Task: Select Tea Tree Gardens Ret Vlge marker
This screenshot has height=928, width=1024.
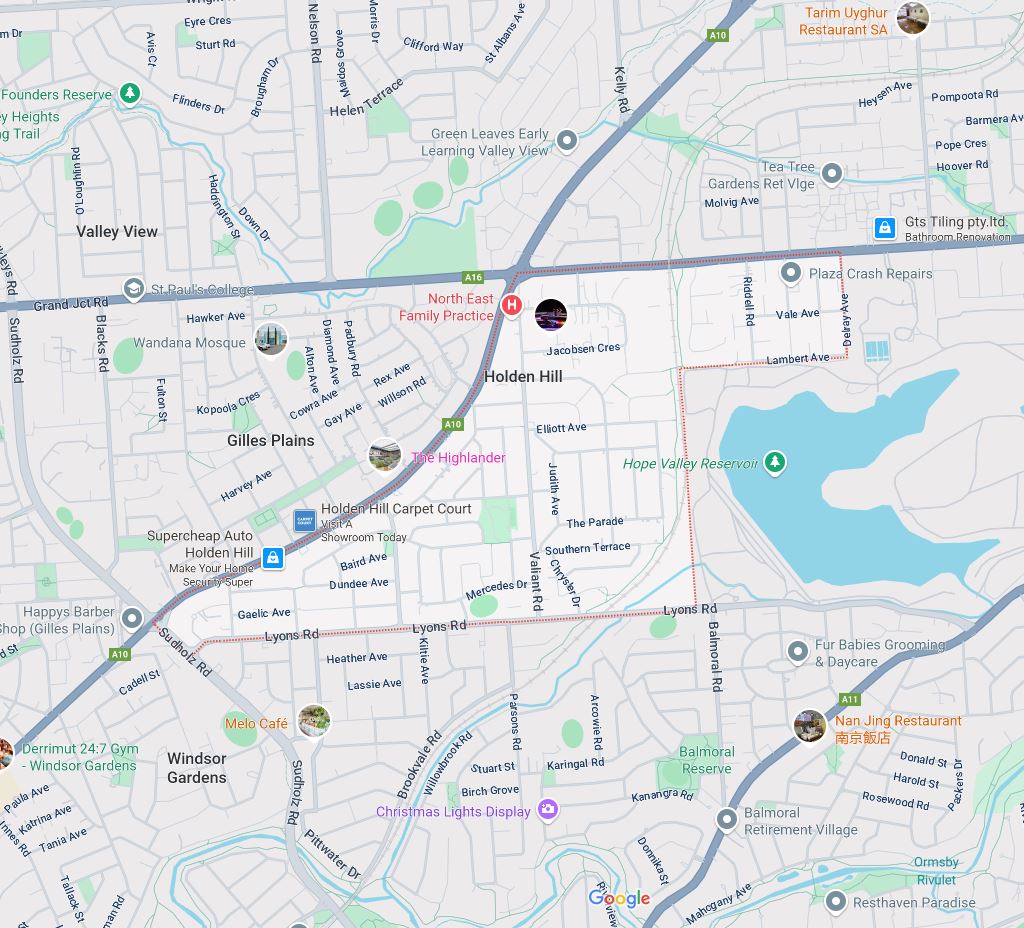Action: coord(832,176)
